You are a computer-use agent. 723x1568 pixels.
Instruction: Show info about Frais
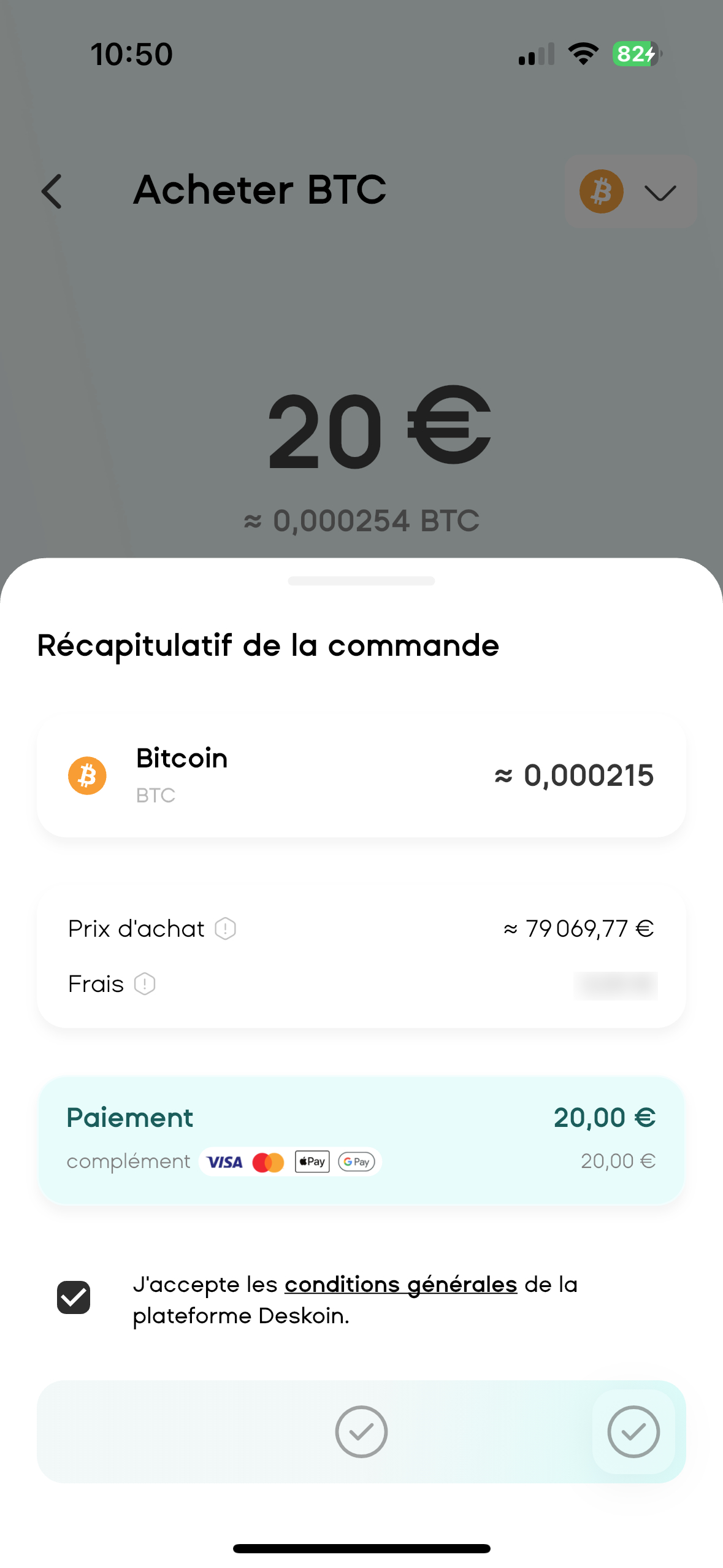[x=145, y=984]
